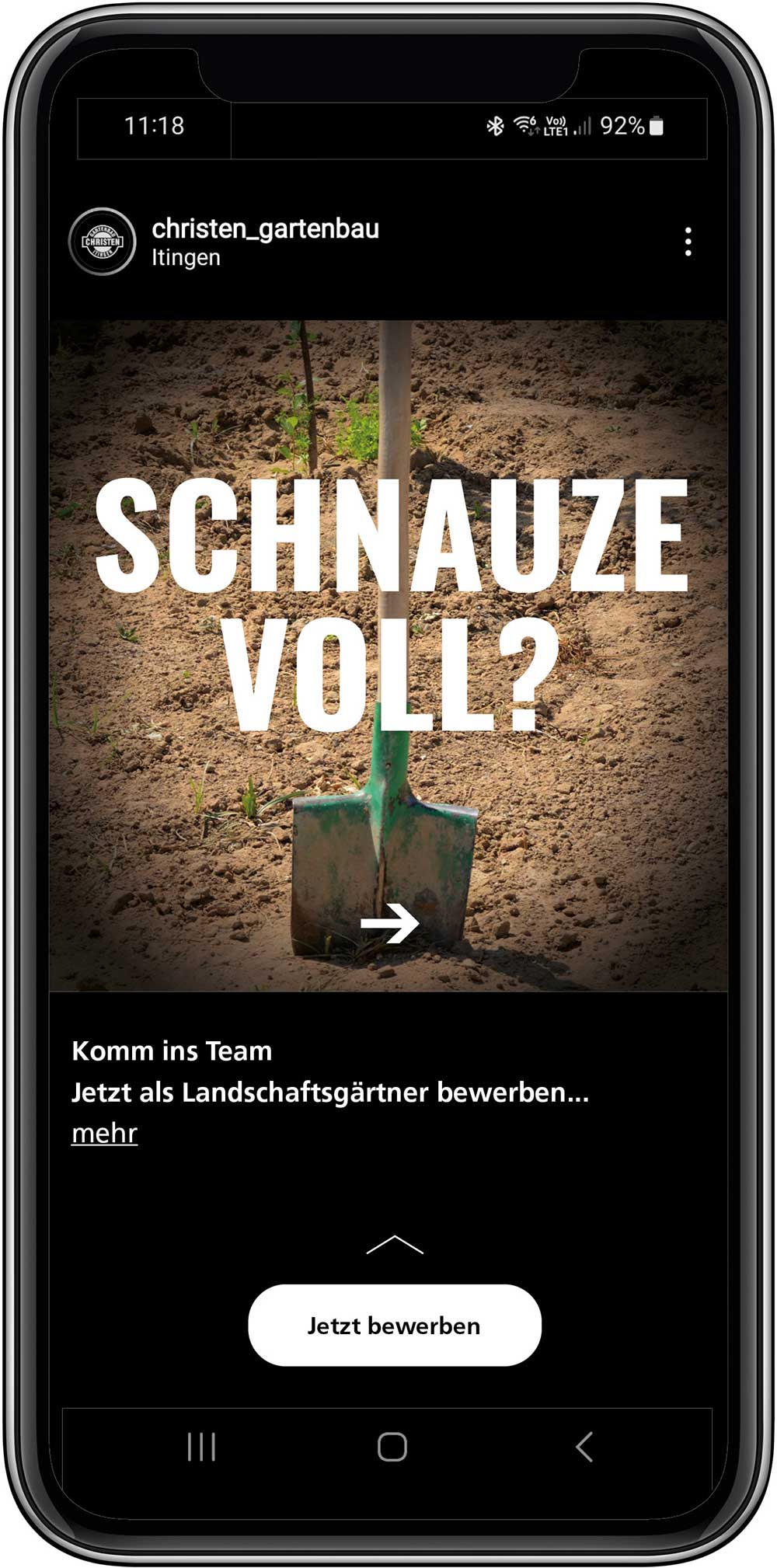Open the three-dot overflow menu
777x1568 pixels.
(688, 242)
